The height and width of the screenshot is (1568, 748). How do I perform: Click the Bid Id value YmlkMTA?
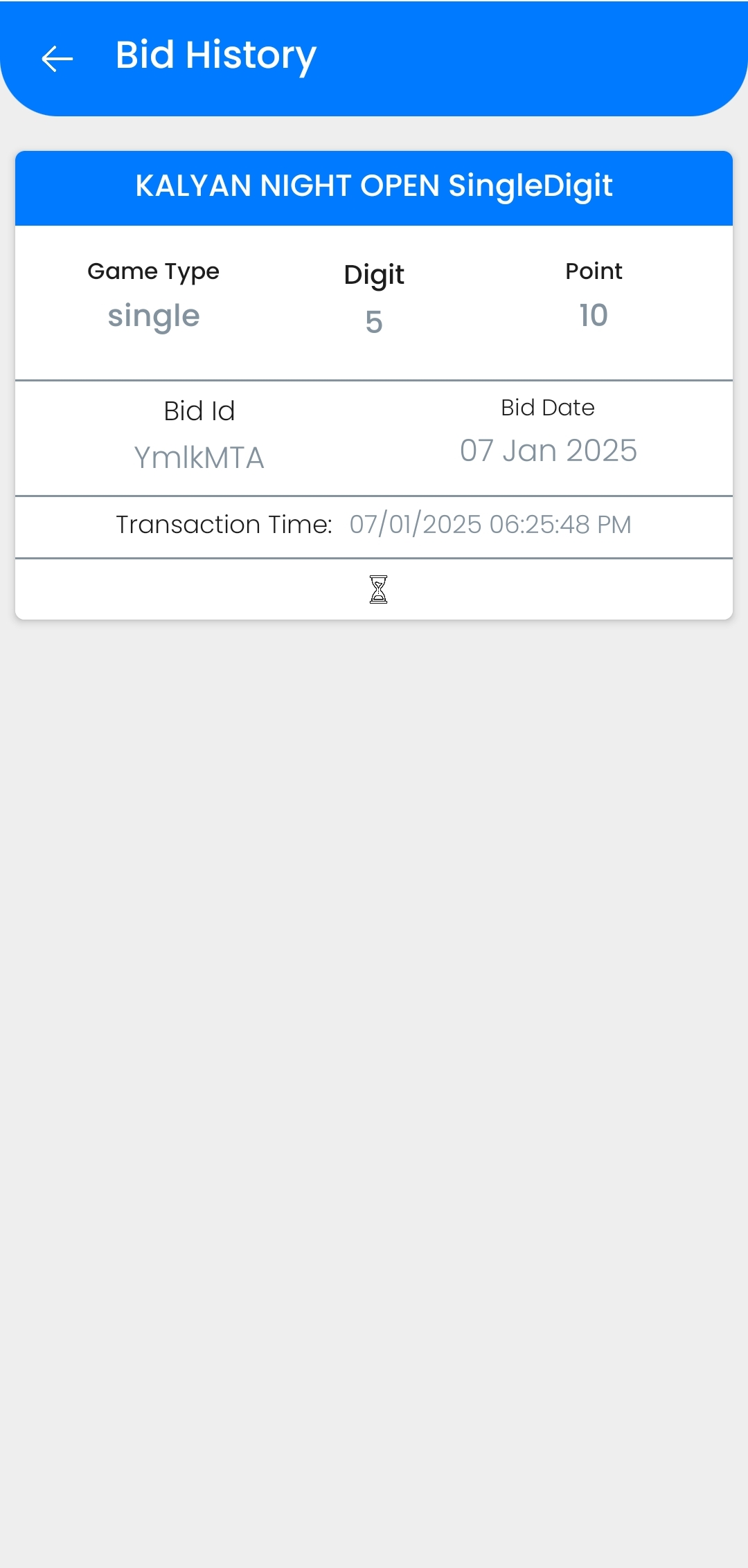tap(199, 457)
